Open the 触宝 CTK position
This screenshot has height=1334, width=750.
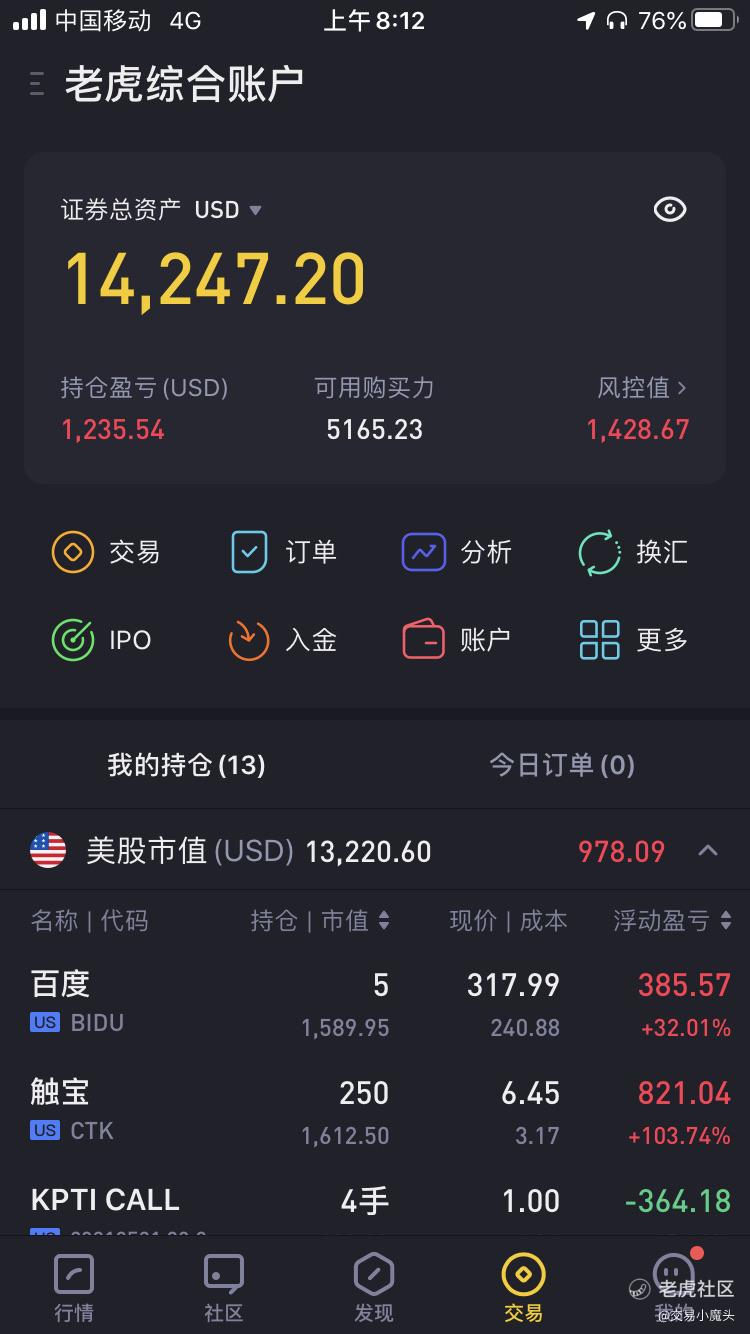(375, 1111)
